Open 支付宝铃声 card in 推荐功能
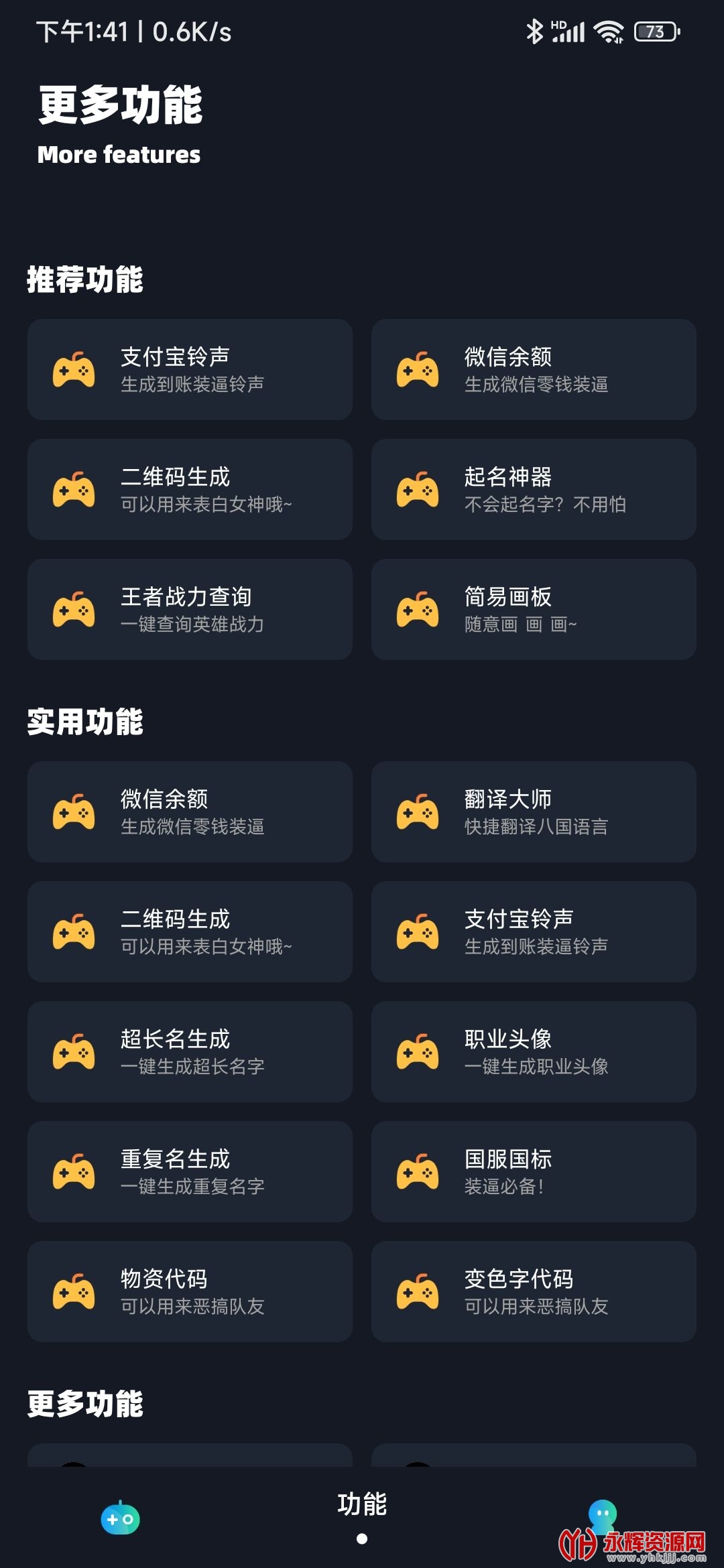This screenshot has height=1568, width=724. 190,370
